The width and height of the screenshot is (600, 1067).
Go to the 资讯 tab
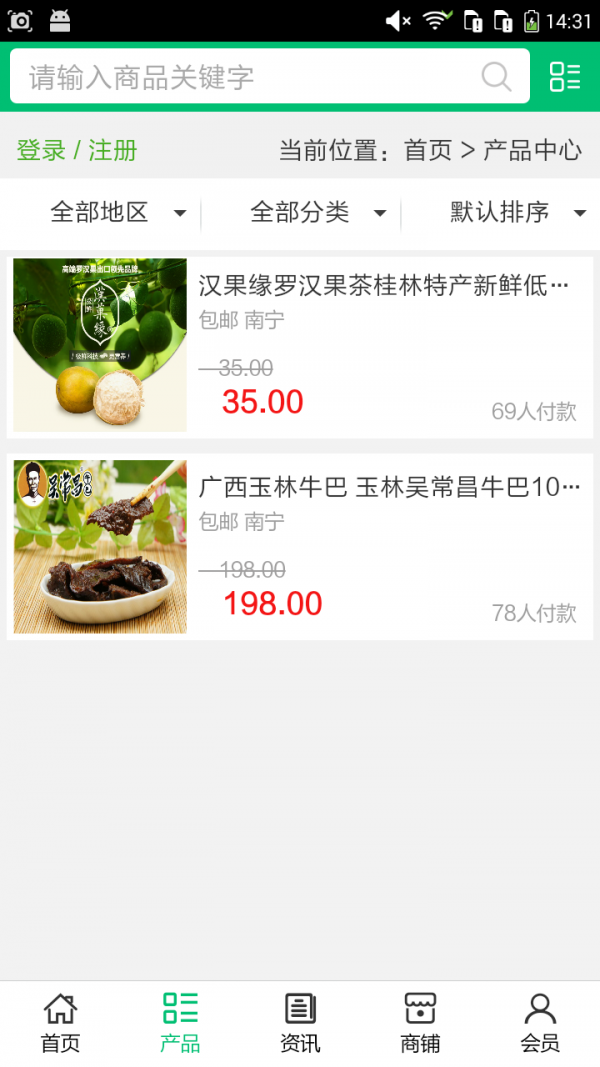click(300, 1023)
